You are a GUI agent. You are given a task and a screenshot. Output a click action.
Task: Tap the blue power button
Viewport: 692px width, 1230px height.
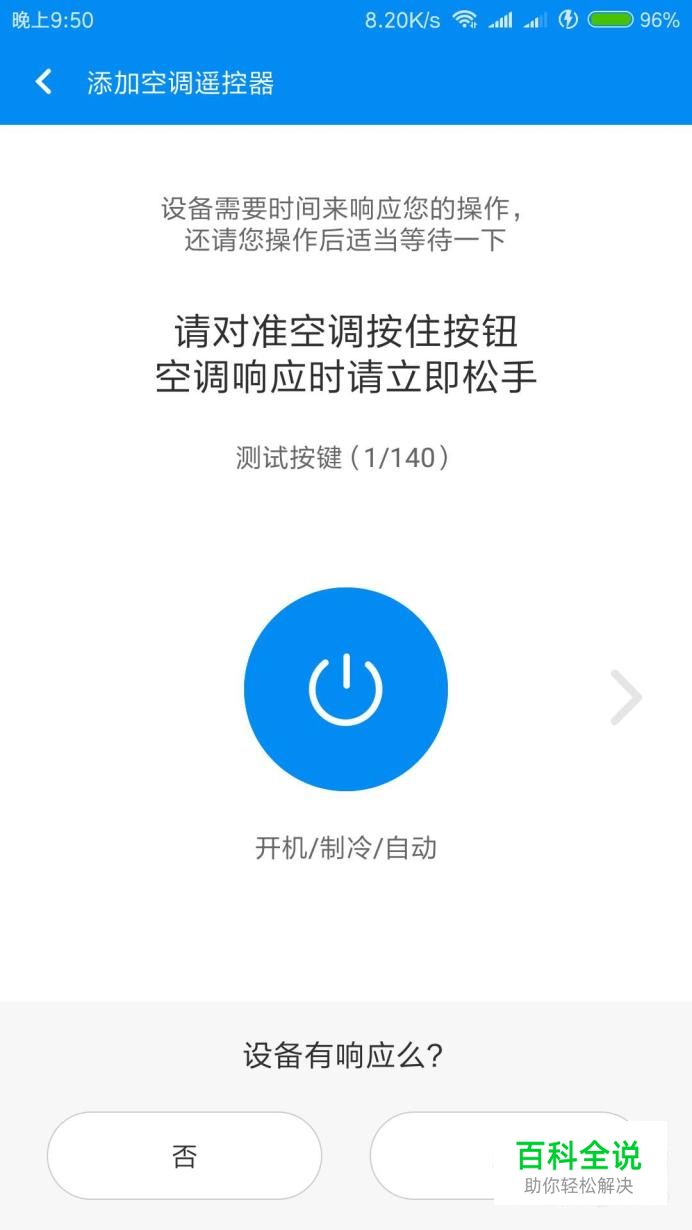pos(346,689)
